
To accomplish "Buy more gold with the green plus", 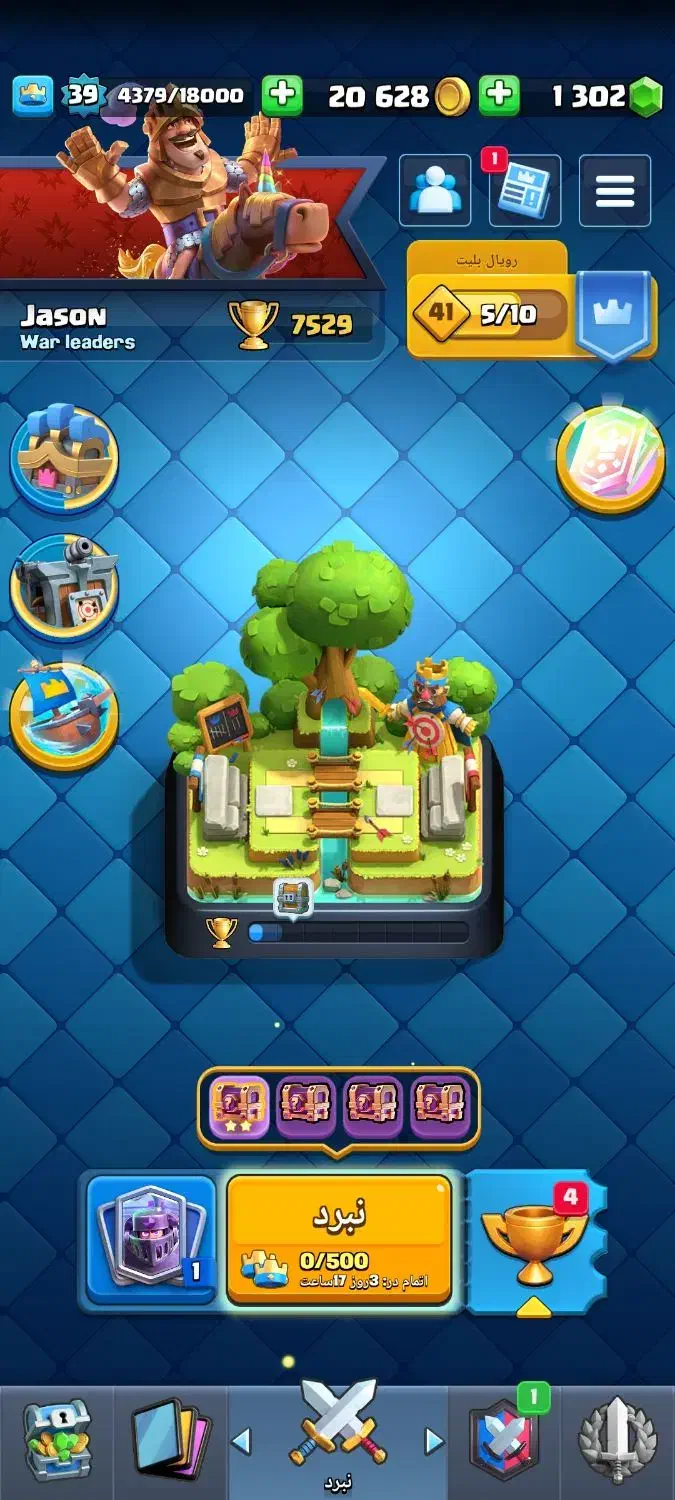I will (498, 96).
